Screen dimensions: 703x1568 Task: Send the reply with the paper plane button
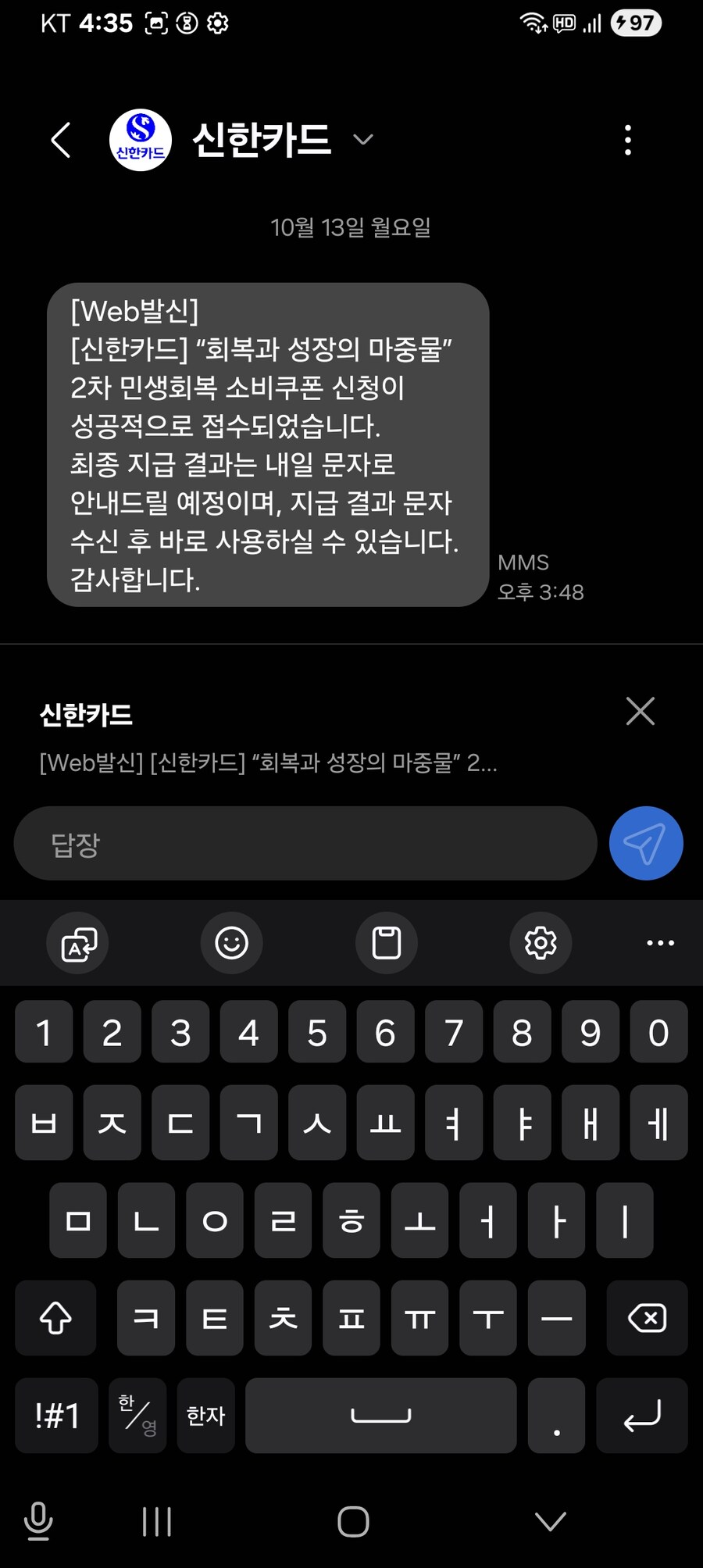[645, 844]
